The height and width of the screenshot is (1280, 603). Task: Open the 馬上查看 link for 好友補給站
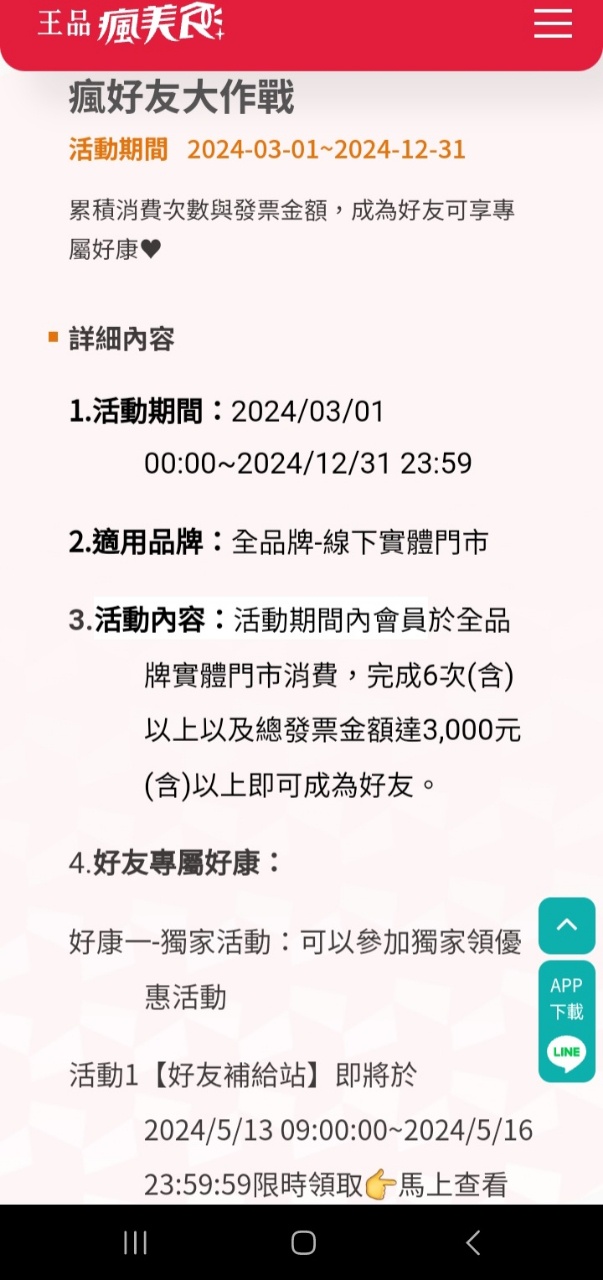[x=452, y=1186]
